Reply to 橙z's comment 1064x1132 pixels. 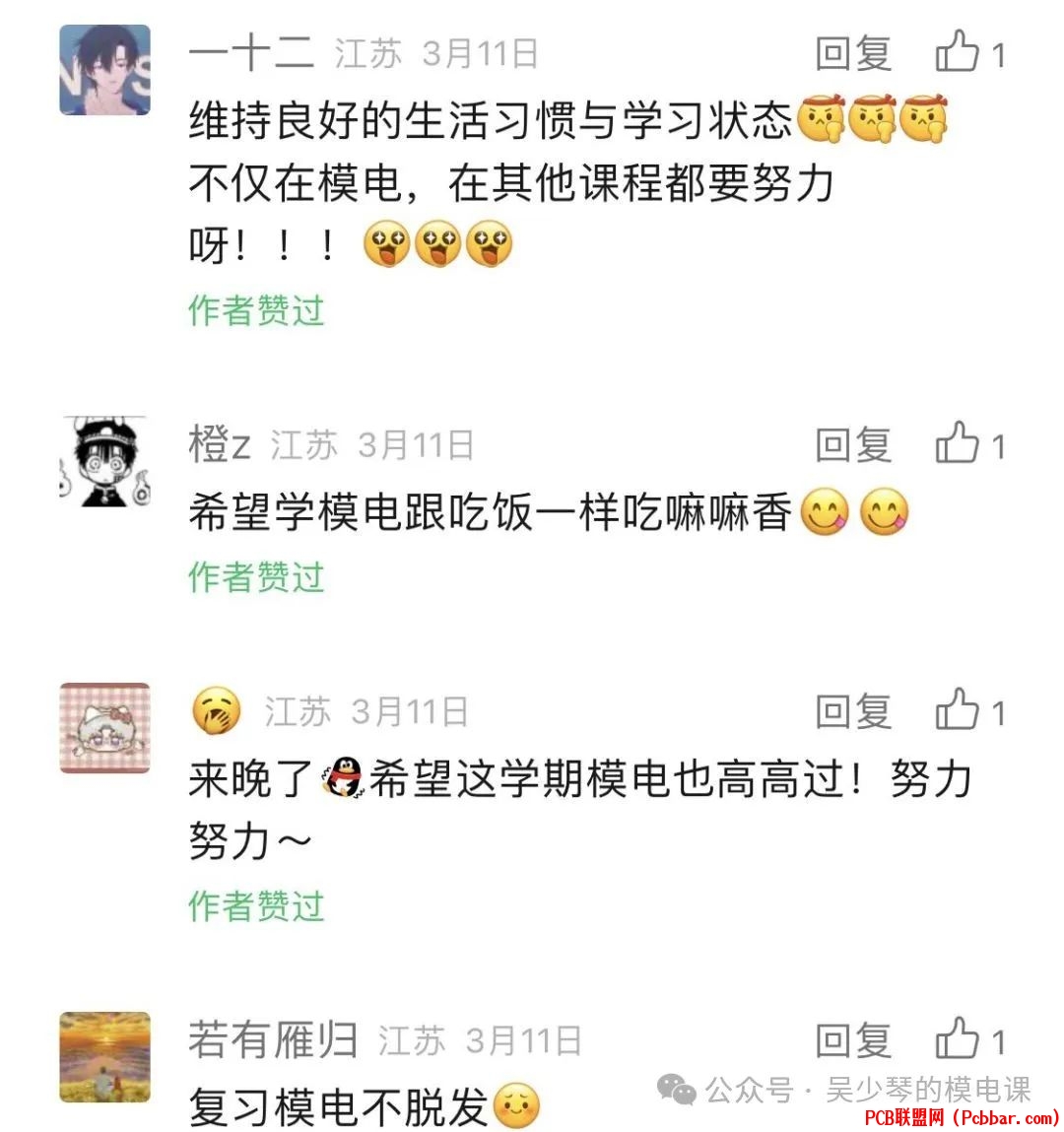[x=853, y=445]
